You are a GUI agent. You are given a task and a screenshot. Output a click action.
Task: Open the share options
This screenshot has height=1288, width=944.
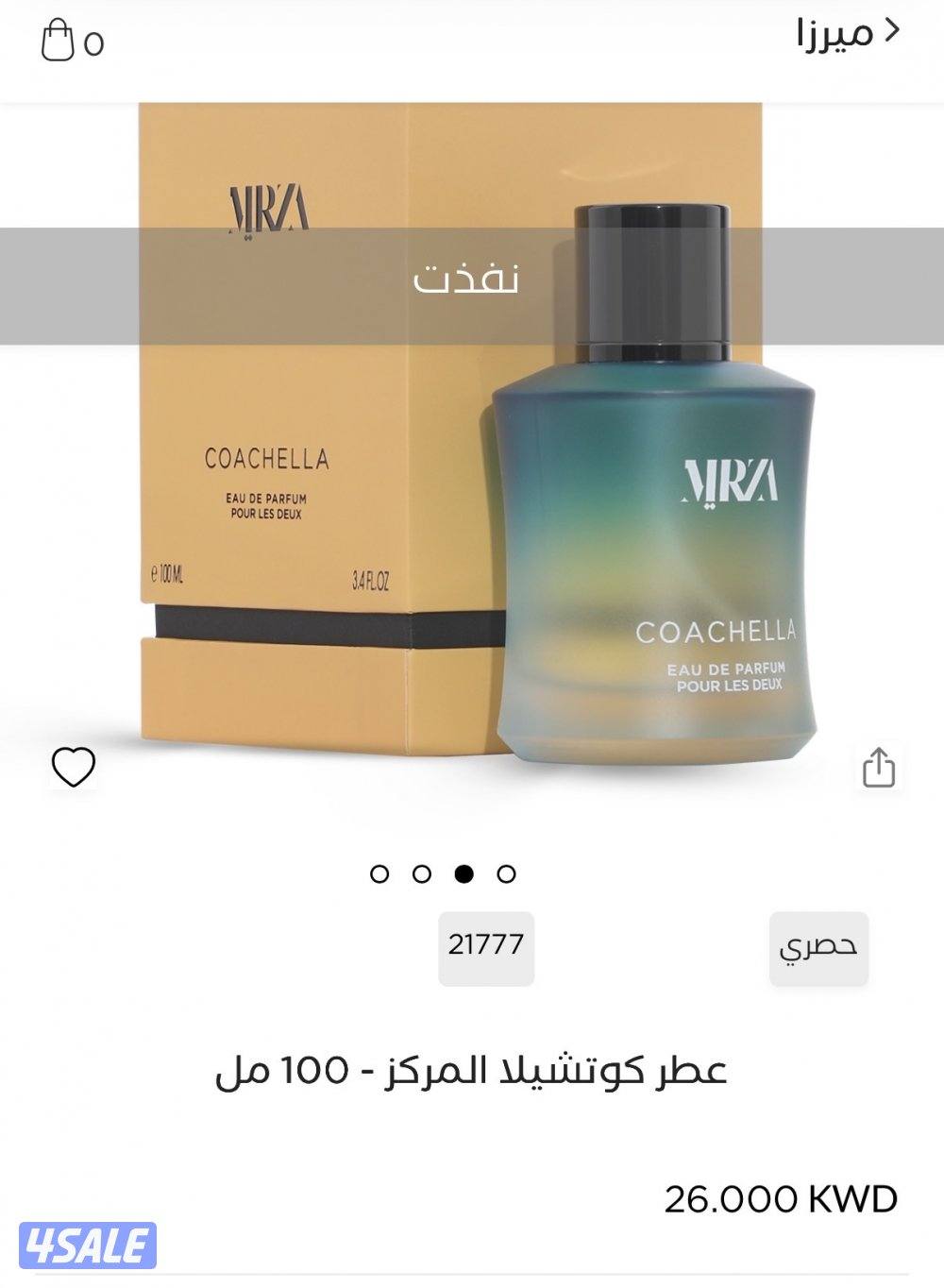[880, 769]
